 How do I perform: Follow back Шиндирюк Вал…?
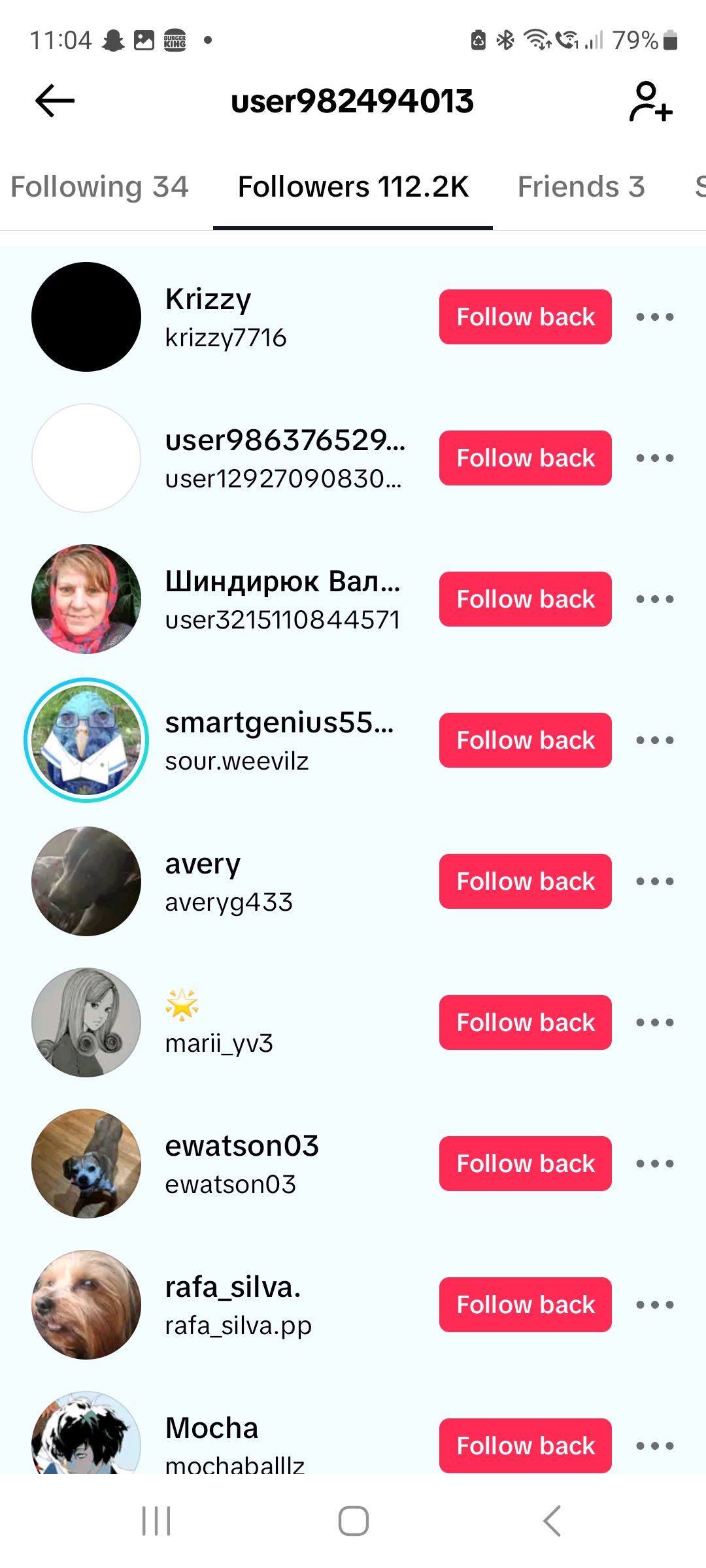pos(525,599)
